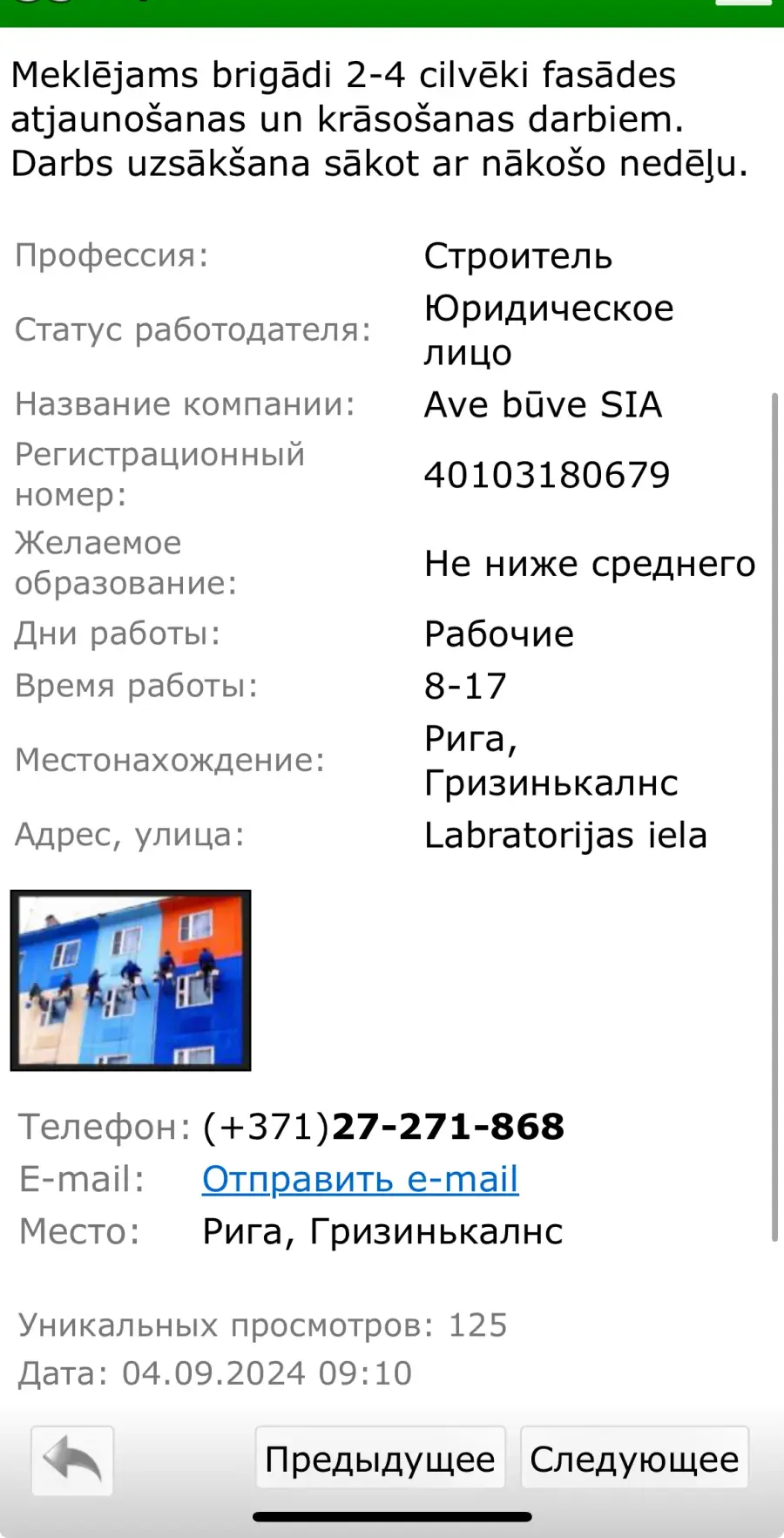Open the Предыдущее listing
This screenshot has height=1538, width=784.
click(x=380, y=1458)
